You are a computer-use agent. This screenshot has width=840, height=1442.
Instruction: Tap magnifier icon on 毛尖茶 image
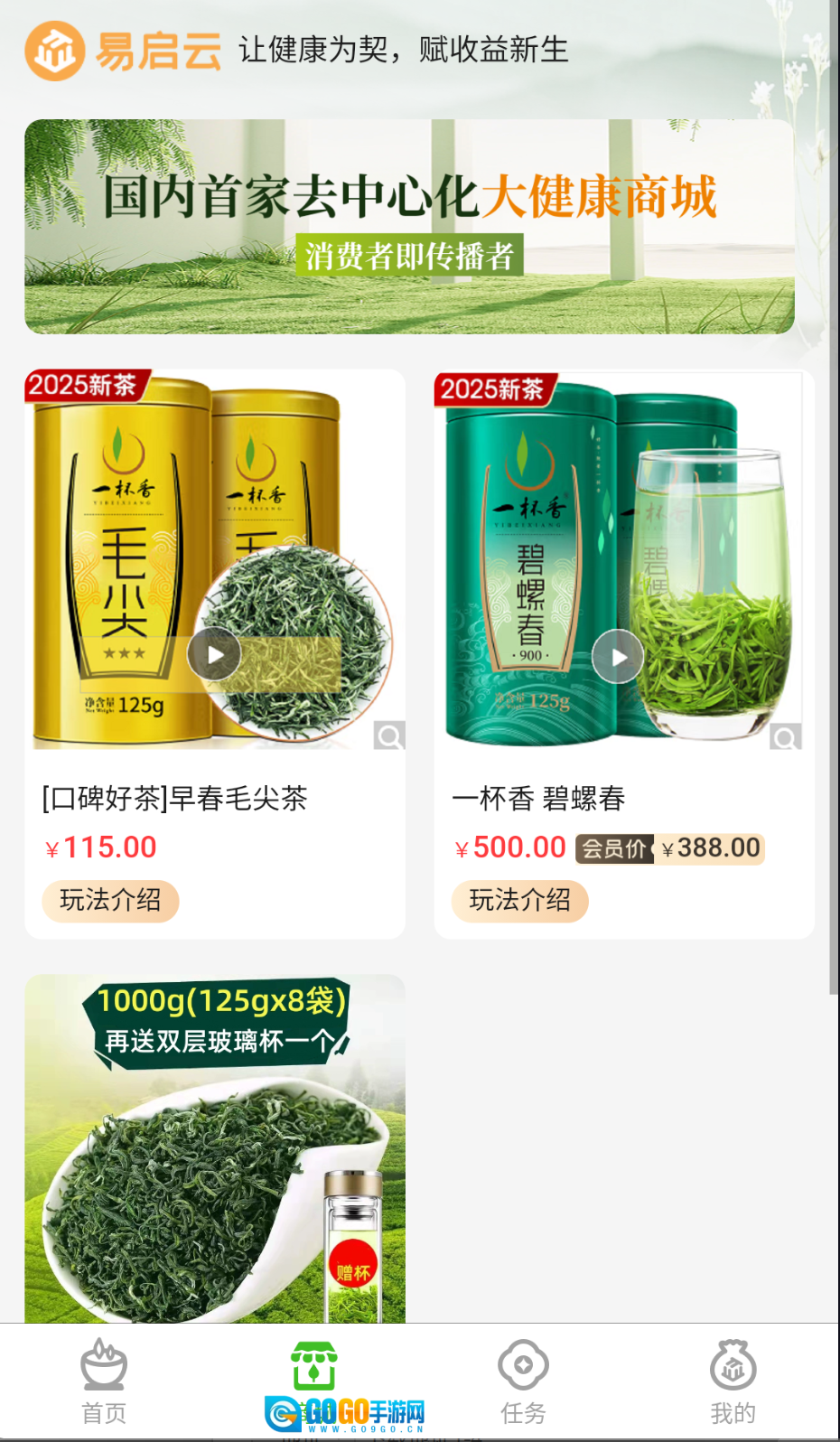(389, 736)
